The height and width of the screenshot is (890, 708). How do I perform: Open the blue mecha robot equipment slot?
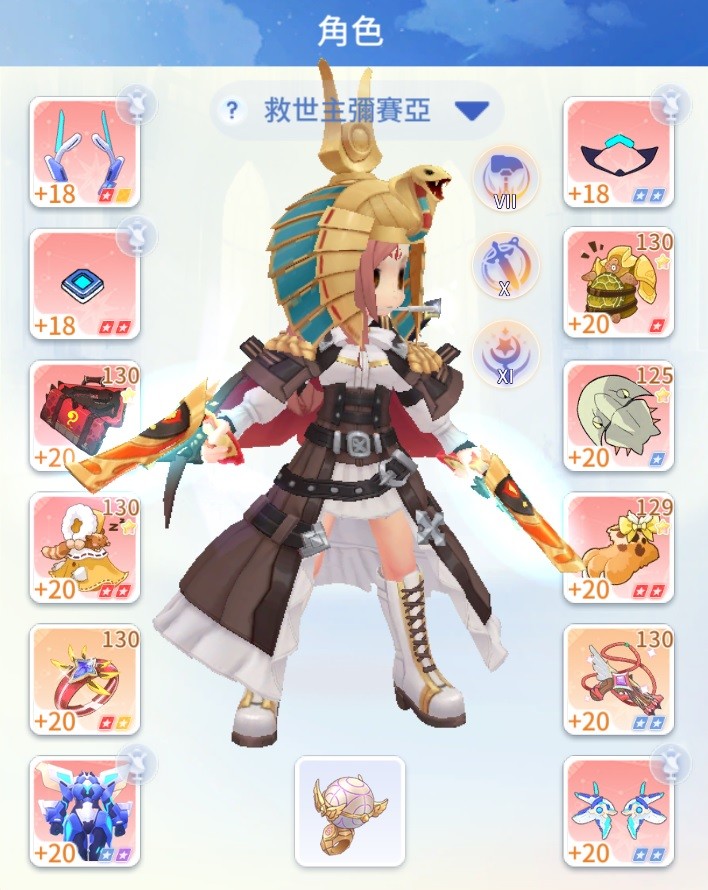pos(85,811)
